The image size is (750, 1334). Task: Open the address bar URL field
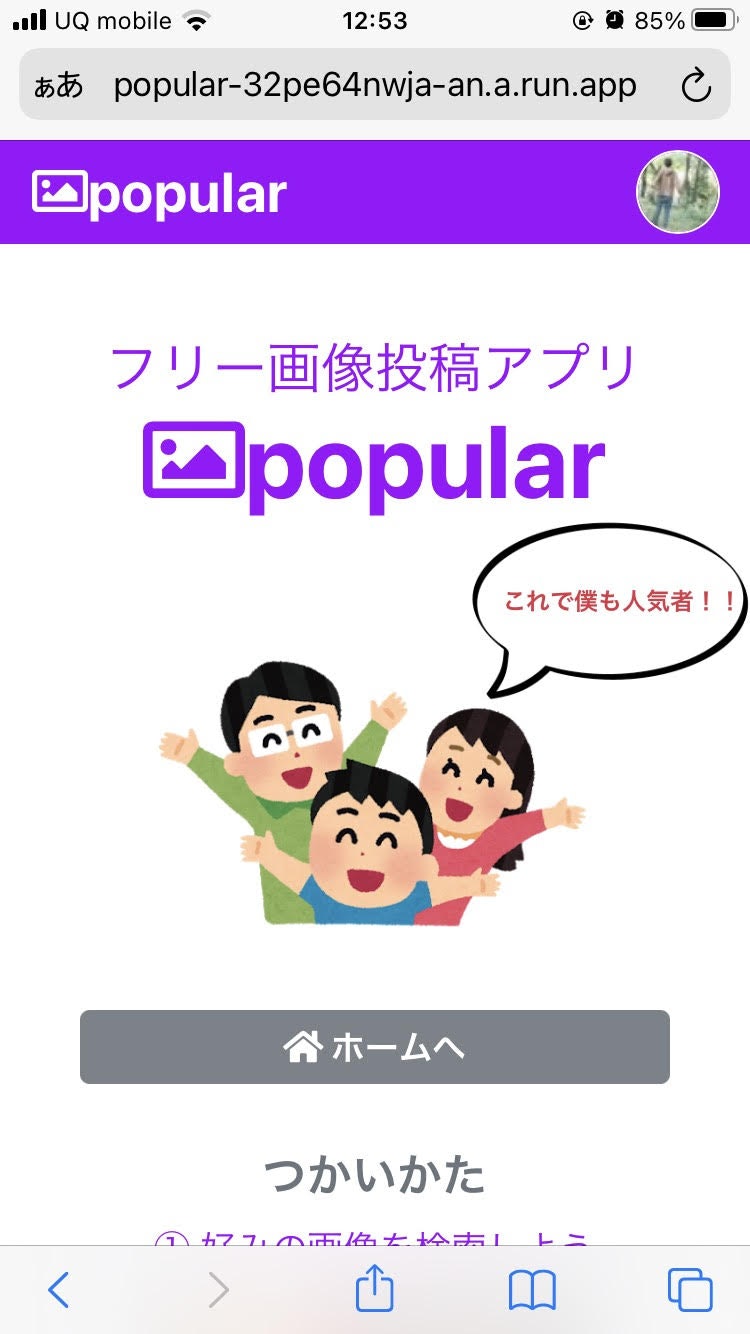click(375, 86)
